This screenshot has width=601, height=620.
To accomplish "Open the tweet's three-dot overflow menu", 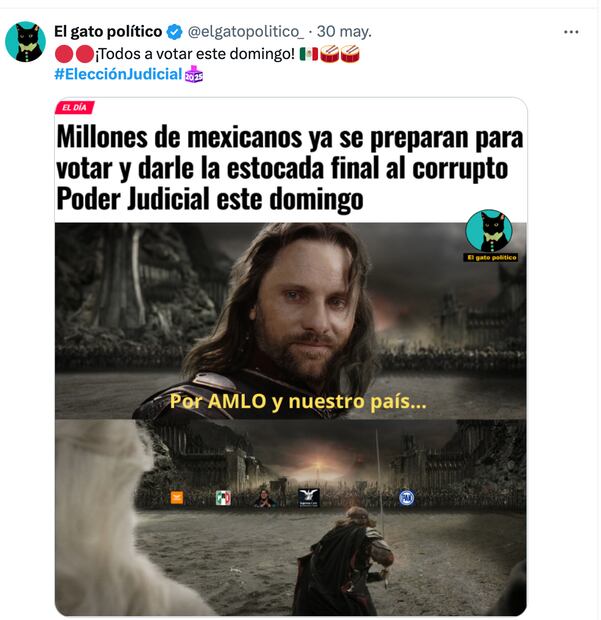I will (571, 32).
